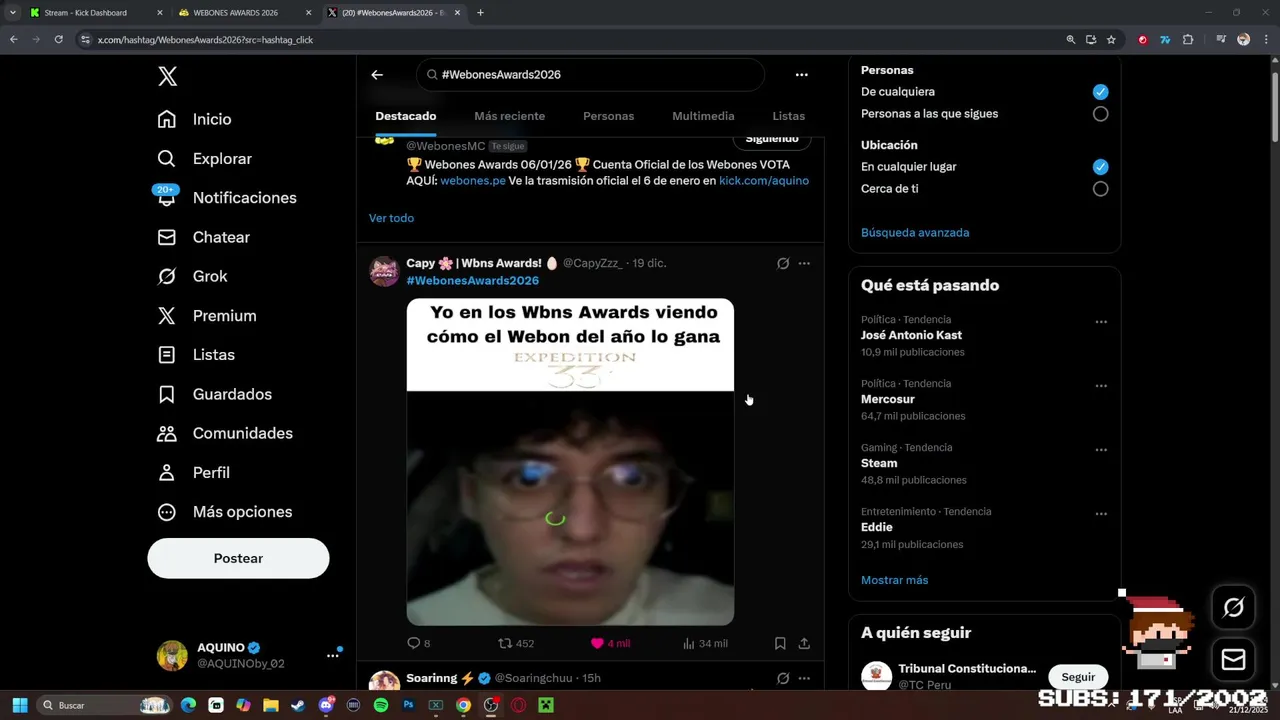Viewport: 1280px width, 720px height.
Task: Repost Capy's post with 452 reposts
Action: click(505, 644)
